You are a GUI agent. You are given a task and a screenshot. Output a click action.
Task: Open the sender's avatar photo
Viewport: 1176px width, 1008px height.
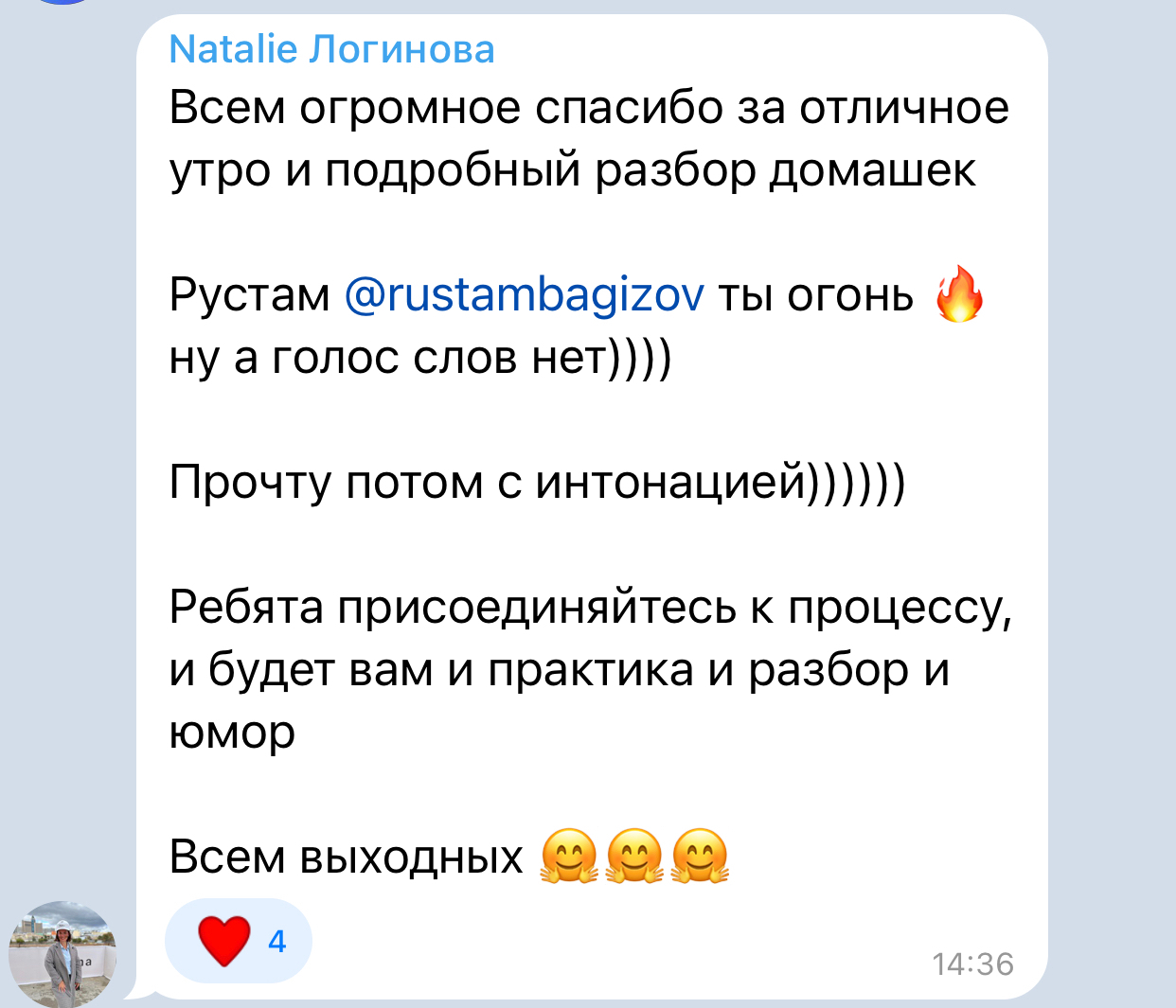pos(62,954)
